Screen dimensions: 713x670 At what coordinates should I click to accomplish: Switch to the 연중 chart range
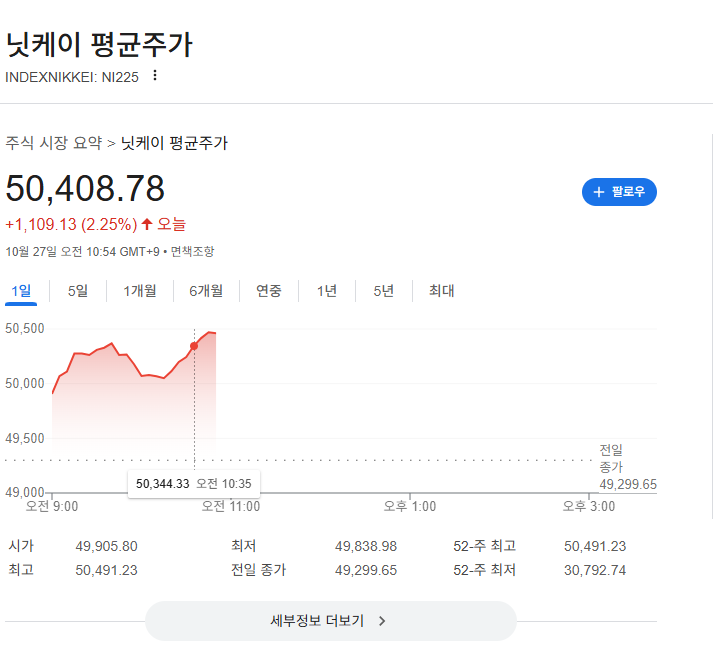pos(269,291)
